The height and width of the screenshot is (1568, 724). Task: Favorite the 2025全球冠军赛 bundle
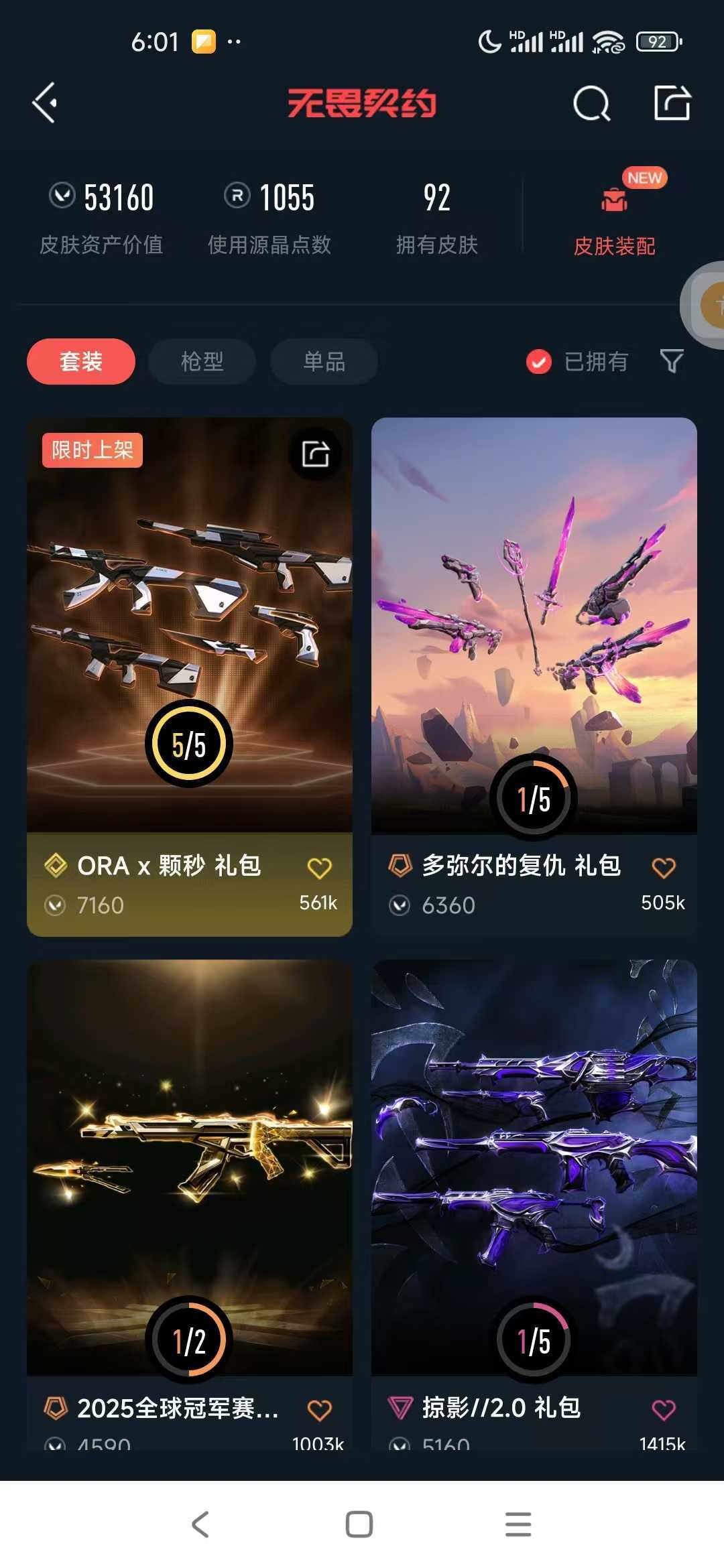[x=320, y=1410]
